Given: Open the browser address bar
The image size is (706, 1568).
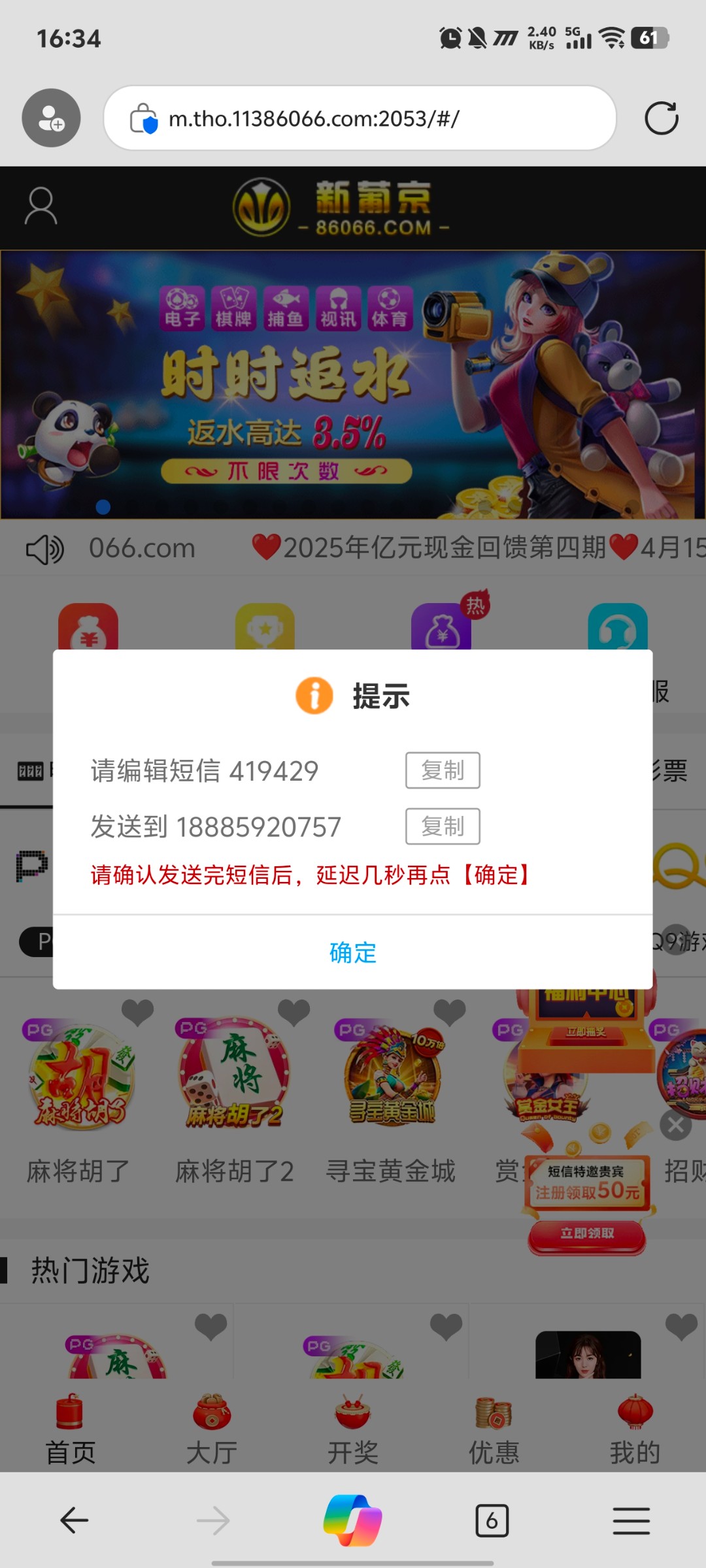Looking at the screenshot, I should click(360, 118).
